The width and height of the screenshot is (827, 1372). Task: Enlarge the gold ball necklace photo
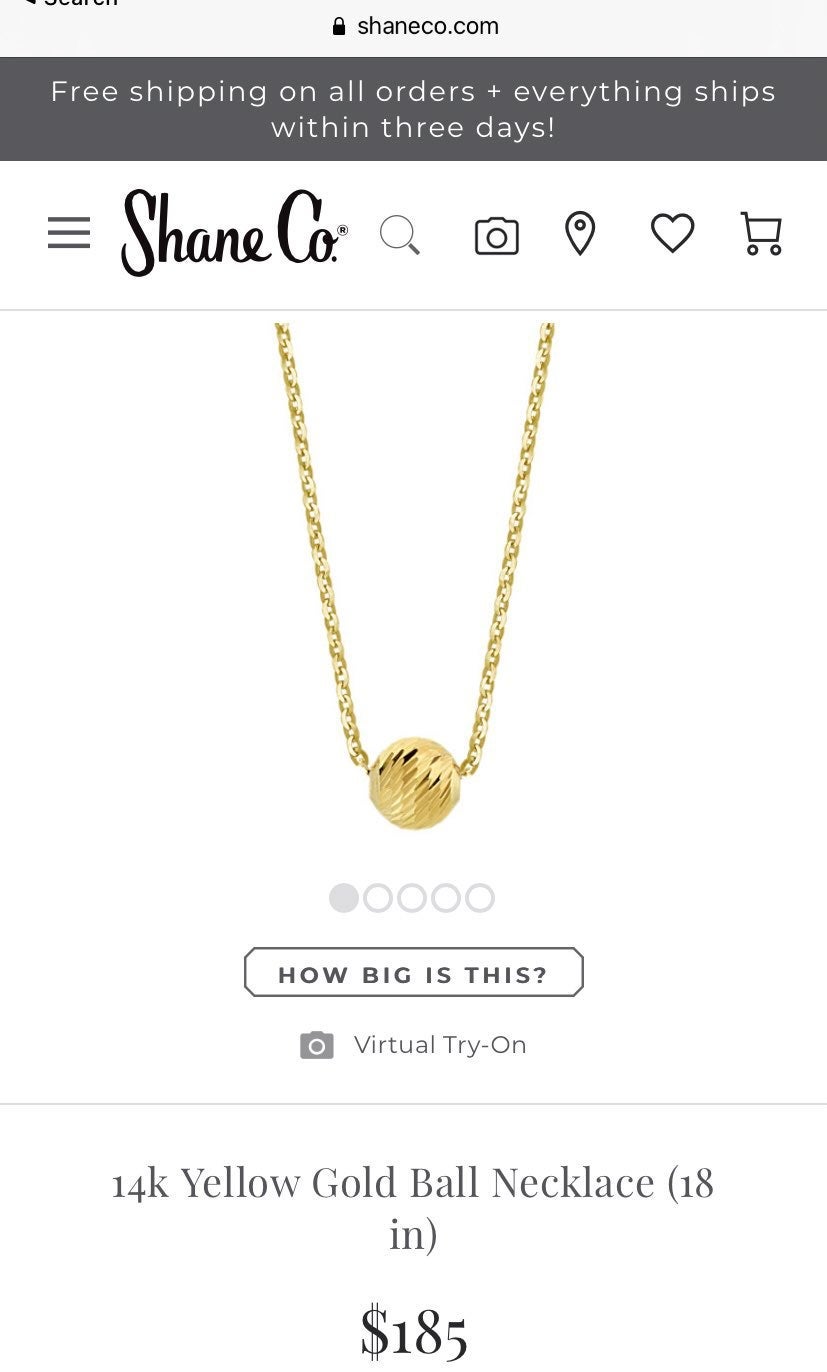(x=414, y=577)
